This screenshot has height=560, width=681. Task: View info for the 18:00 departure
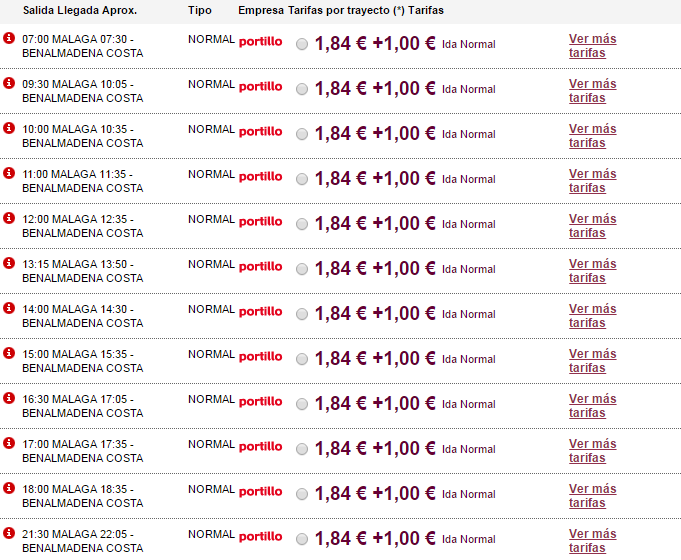pos(10,488)
